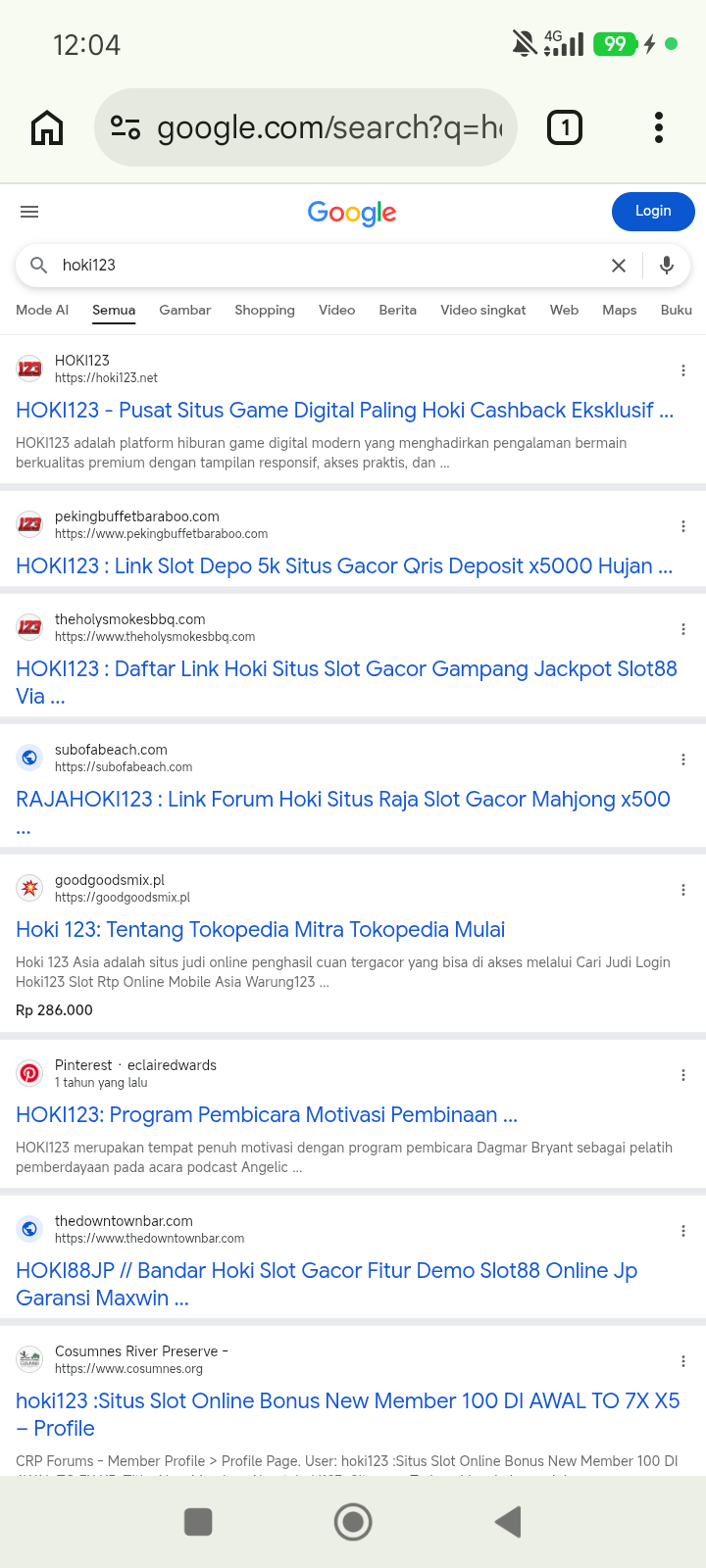
Task: Open the Video singkat tab
Action: pos(483,310)
